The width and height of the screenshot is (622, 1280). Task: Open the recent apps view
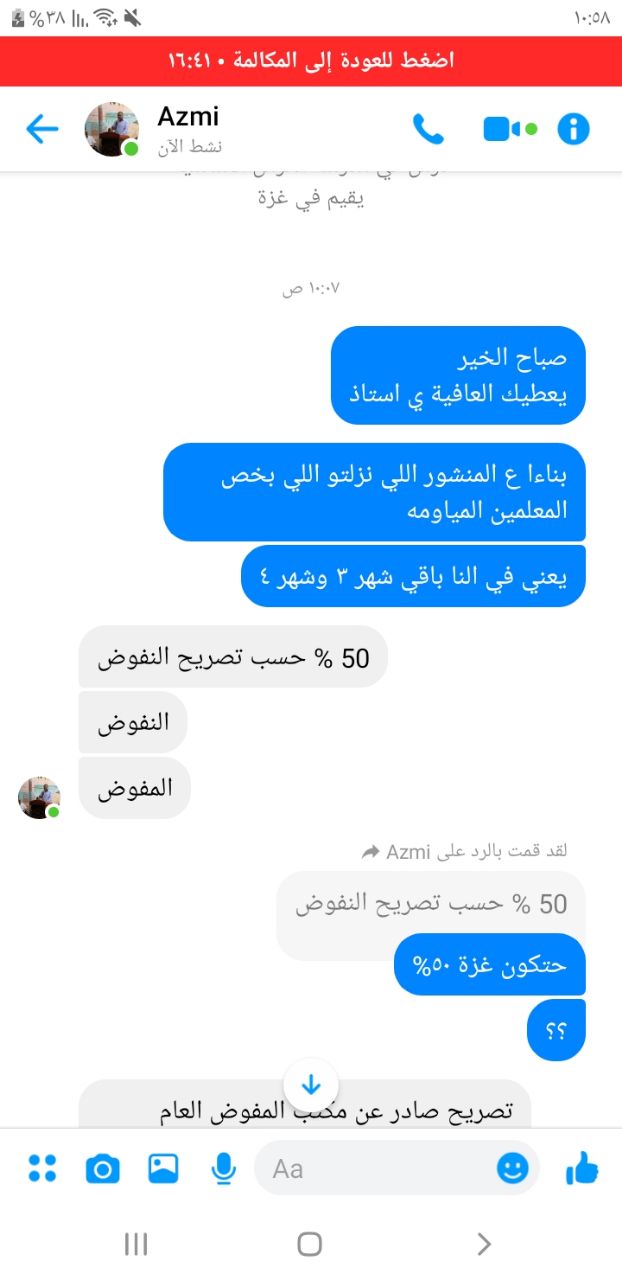tap(136, 1243)
